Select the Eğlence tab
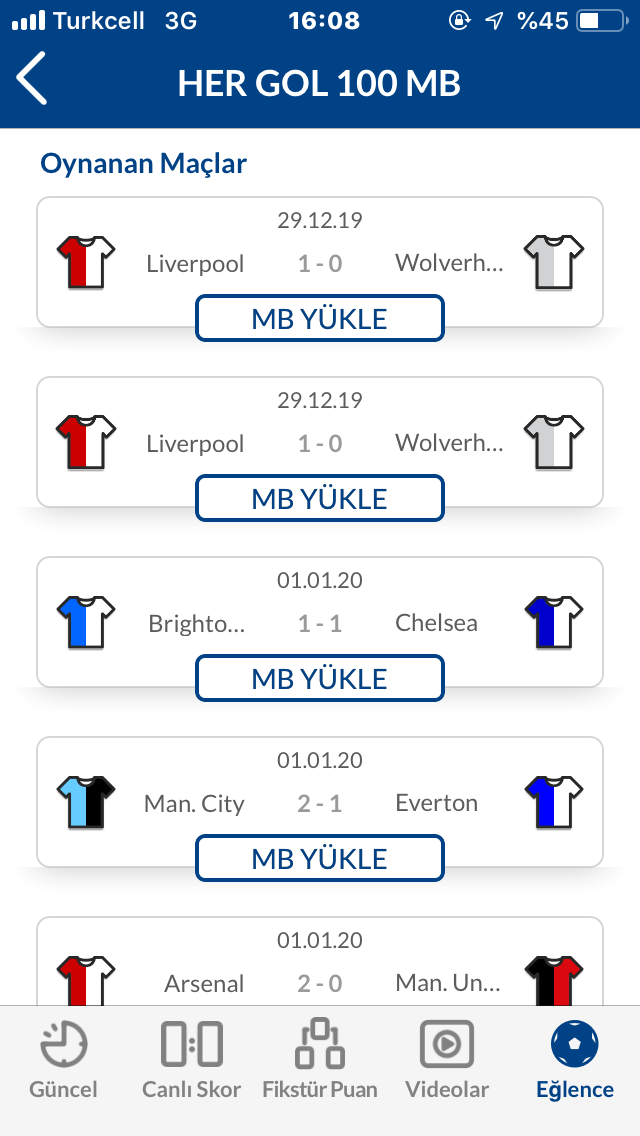 pyautogui.click(x=575, y=1059)
